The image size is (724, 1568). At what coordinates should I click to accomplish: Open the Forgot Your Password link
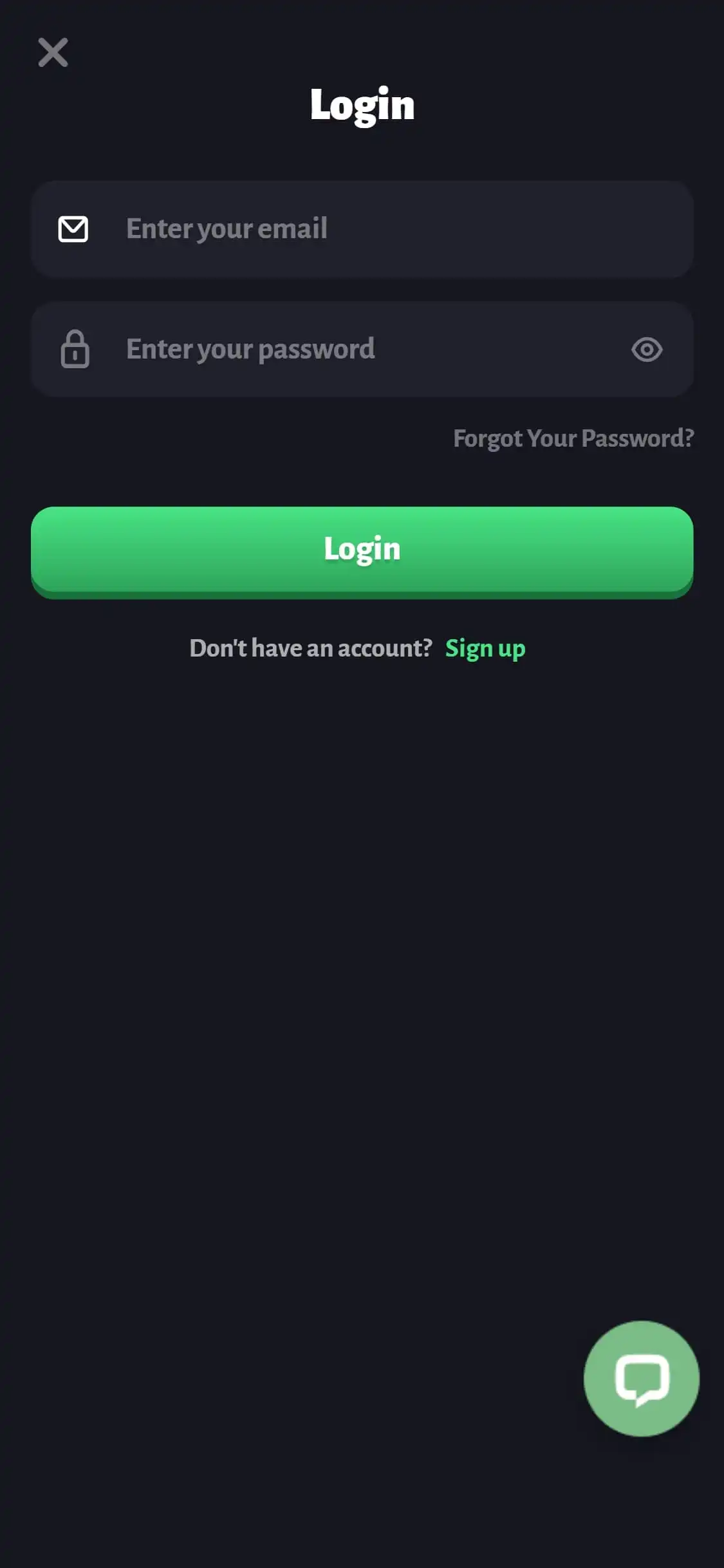pyautogui.click(x=573, y=438)
